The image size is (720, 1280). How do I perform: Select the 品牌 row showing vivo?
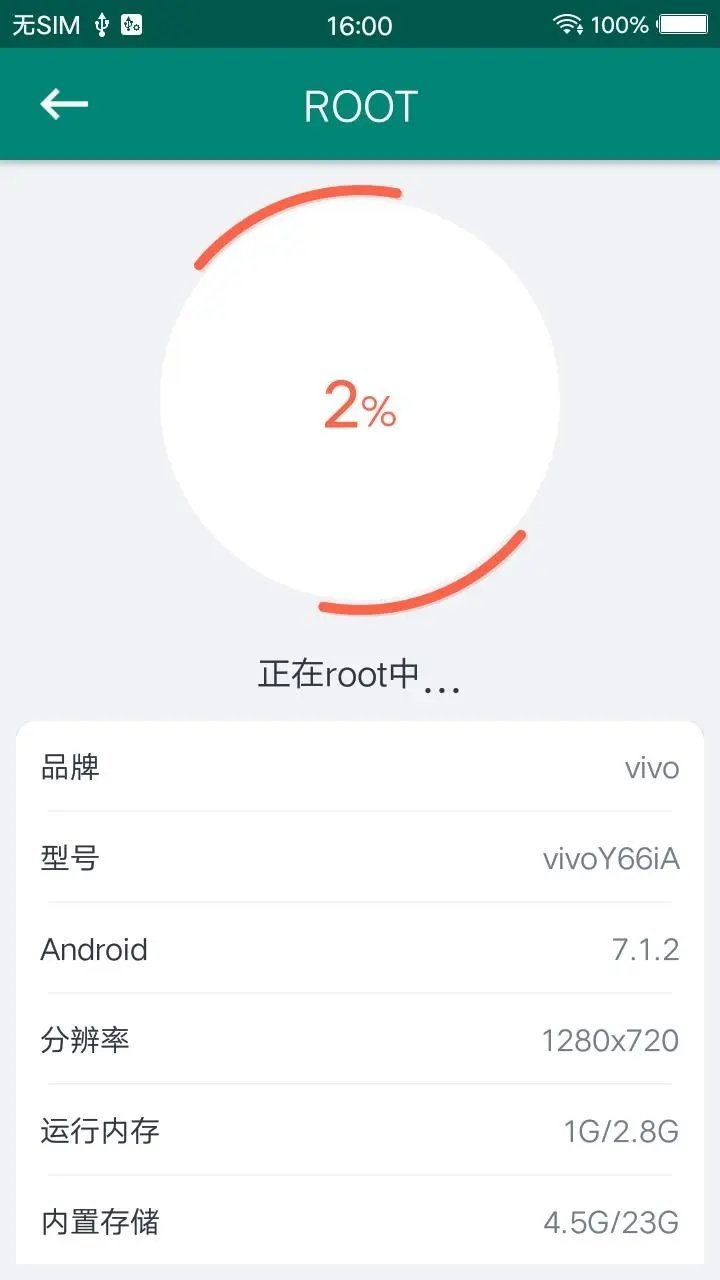[x=360, y=766]
